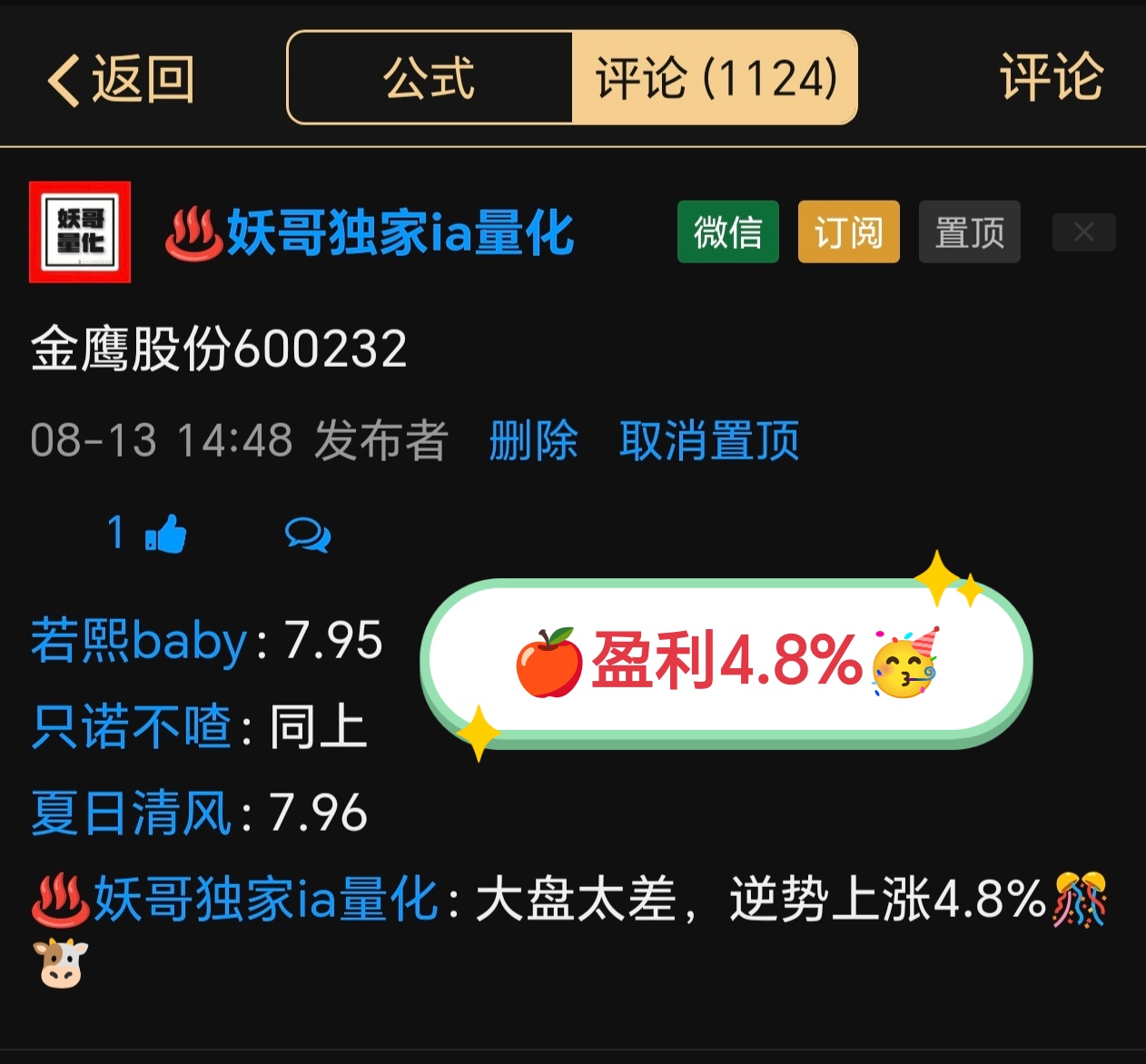Open 夏日清风 user name link
Screen dimensions: 1146x1064
(133, 813)
